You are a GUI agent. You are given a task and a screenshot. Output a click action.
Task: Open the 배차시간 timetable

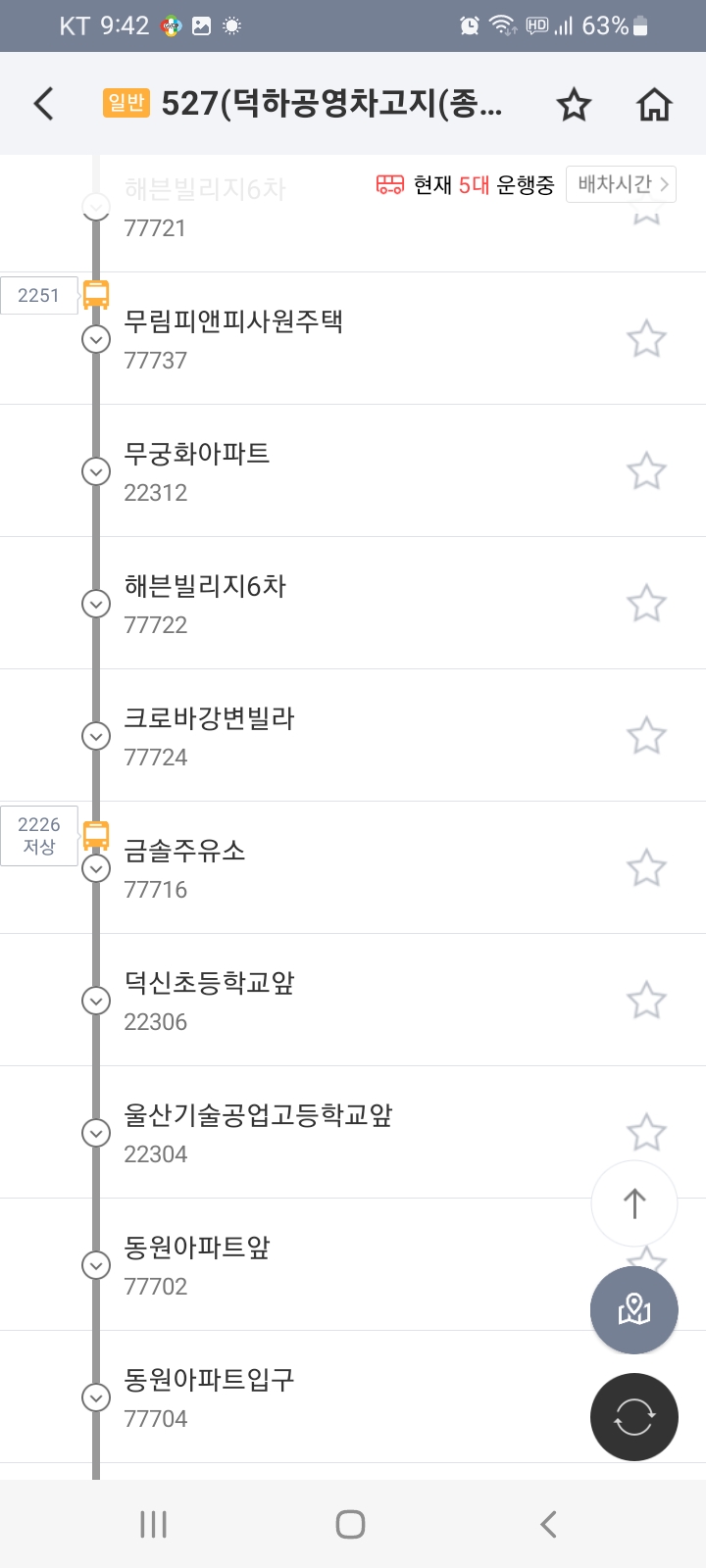pyautogui.click(x=622, y=184)
